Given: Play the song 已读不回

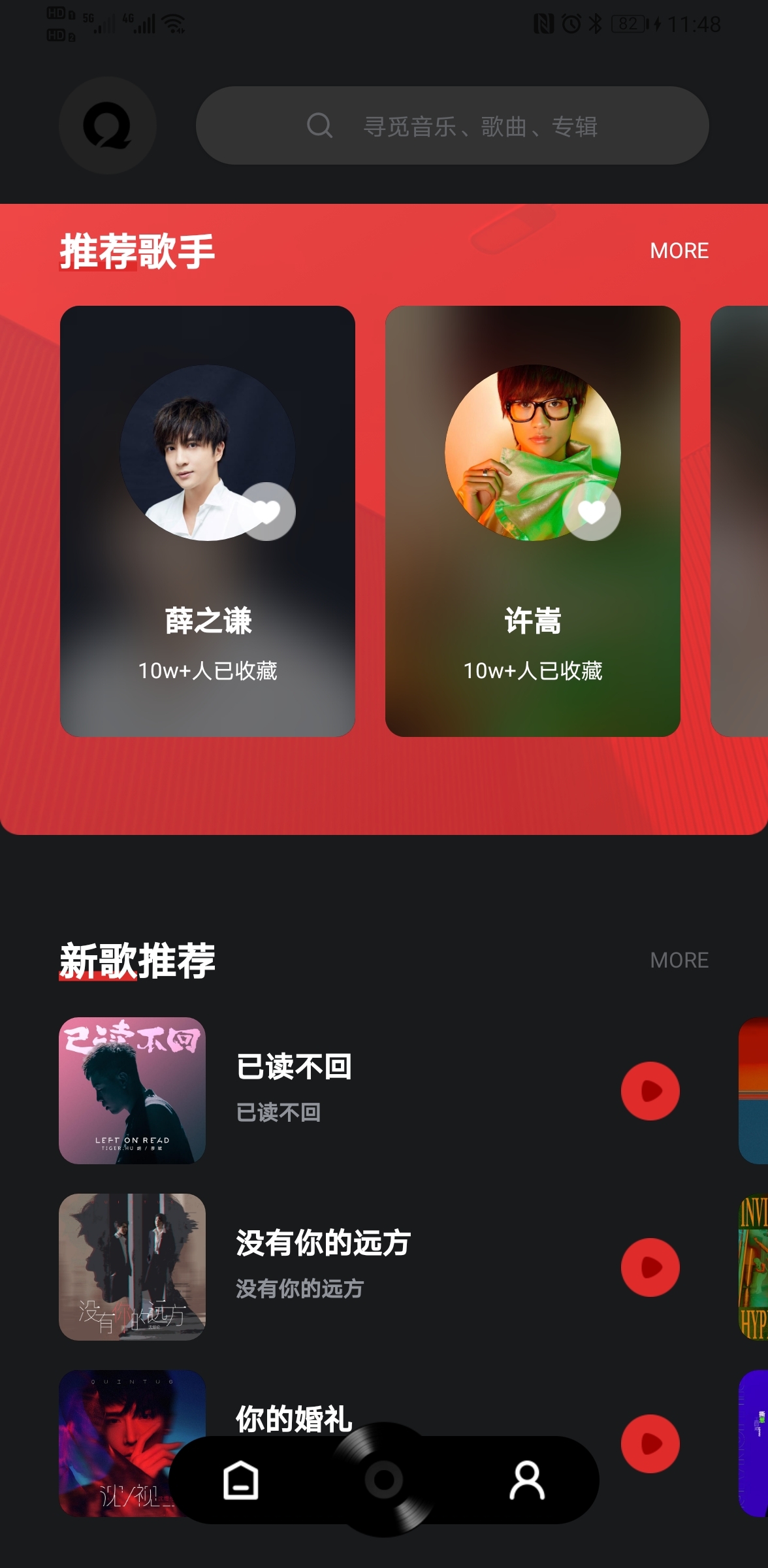Looking at the screenshot, I should [x=650, y=1091].
